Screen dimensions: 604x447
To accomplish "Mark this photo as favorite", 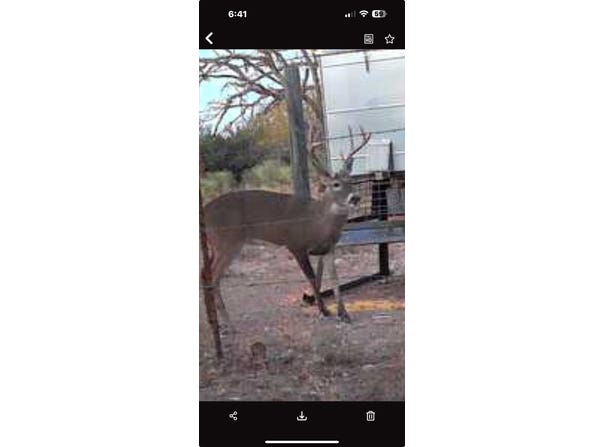I will pyautogui.click(x=389, y=39).
